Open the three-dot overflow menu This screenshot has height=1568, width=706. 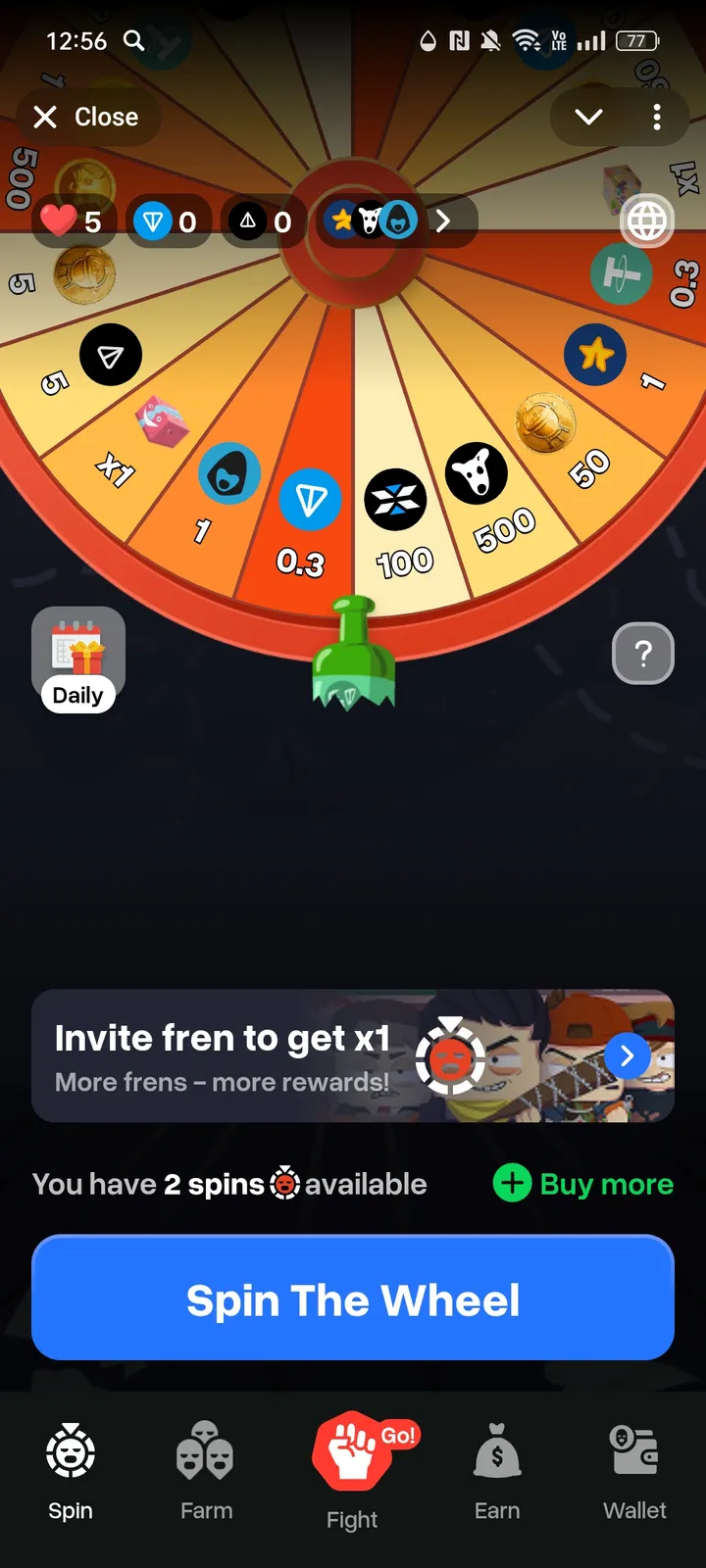[x=657, y=118]
